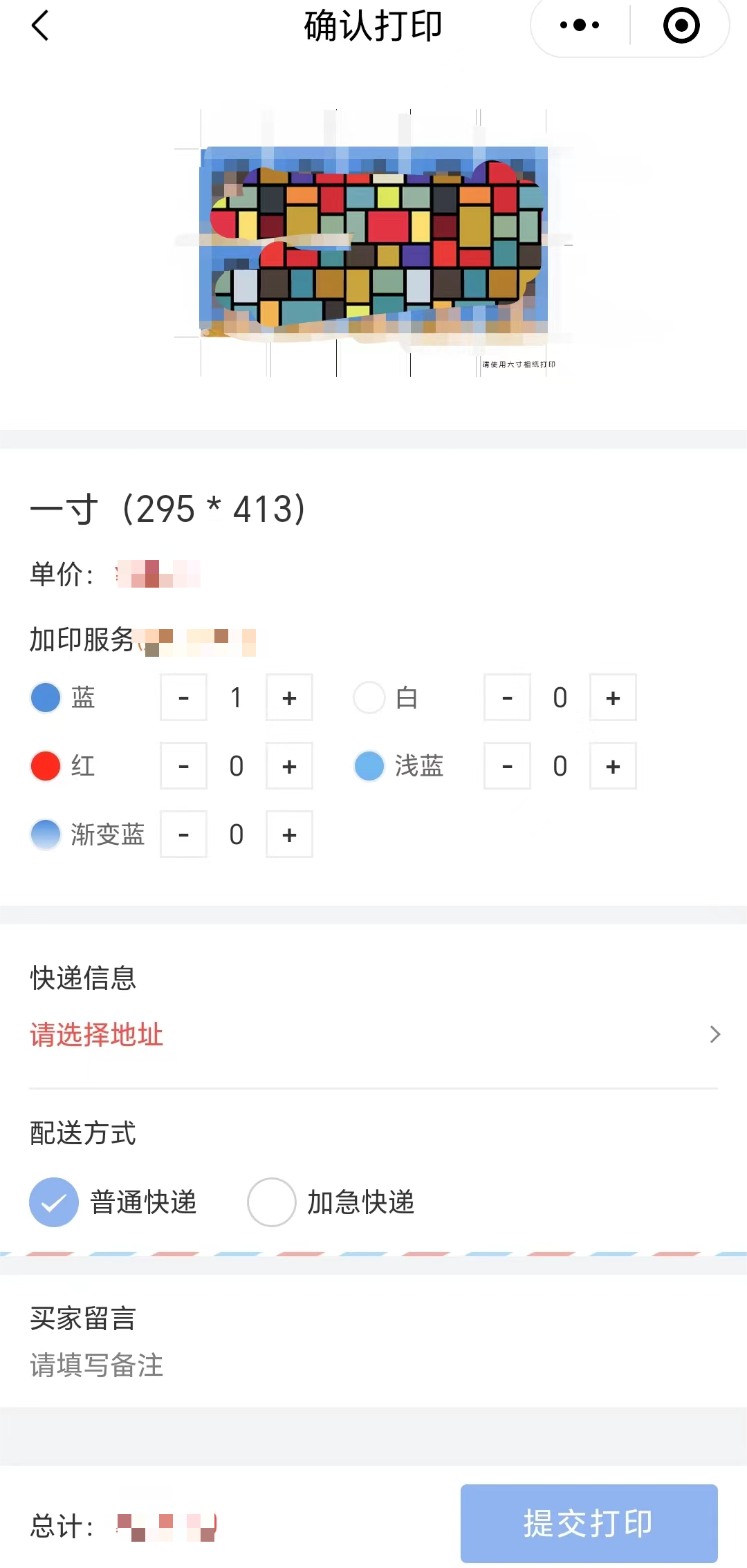
Task: Add one 白 background copy
Action: (x=613, y=698)
